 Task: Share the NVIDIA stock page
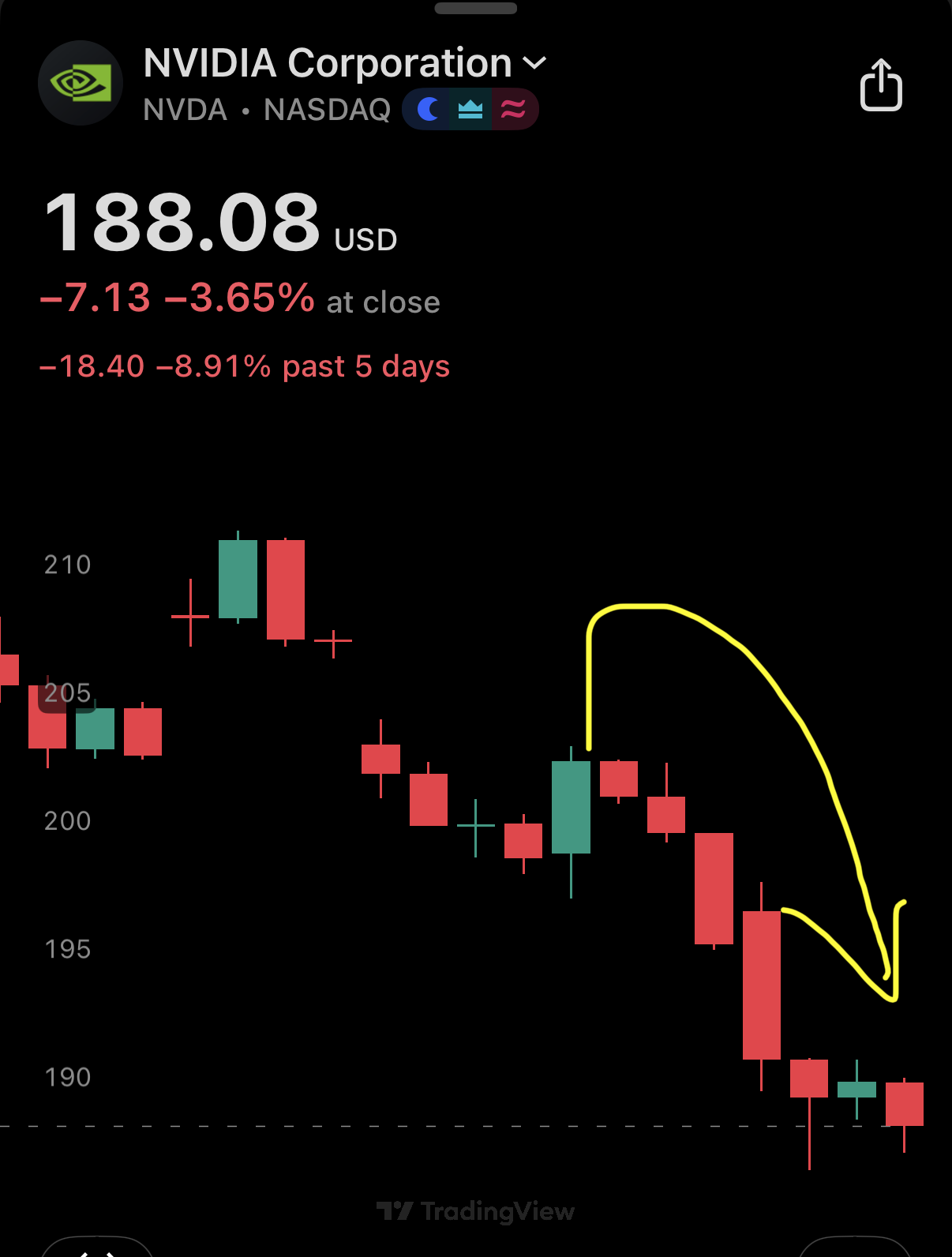tap(880, 84)
